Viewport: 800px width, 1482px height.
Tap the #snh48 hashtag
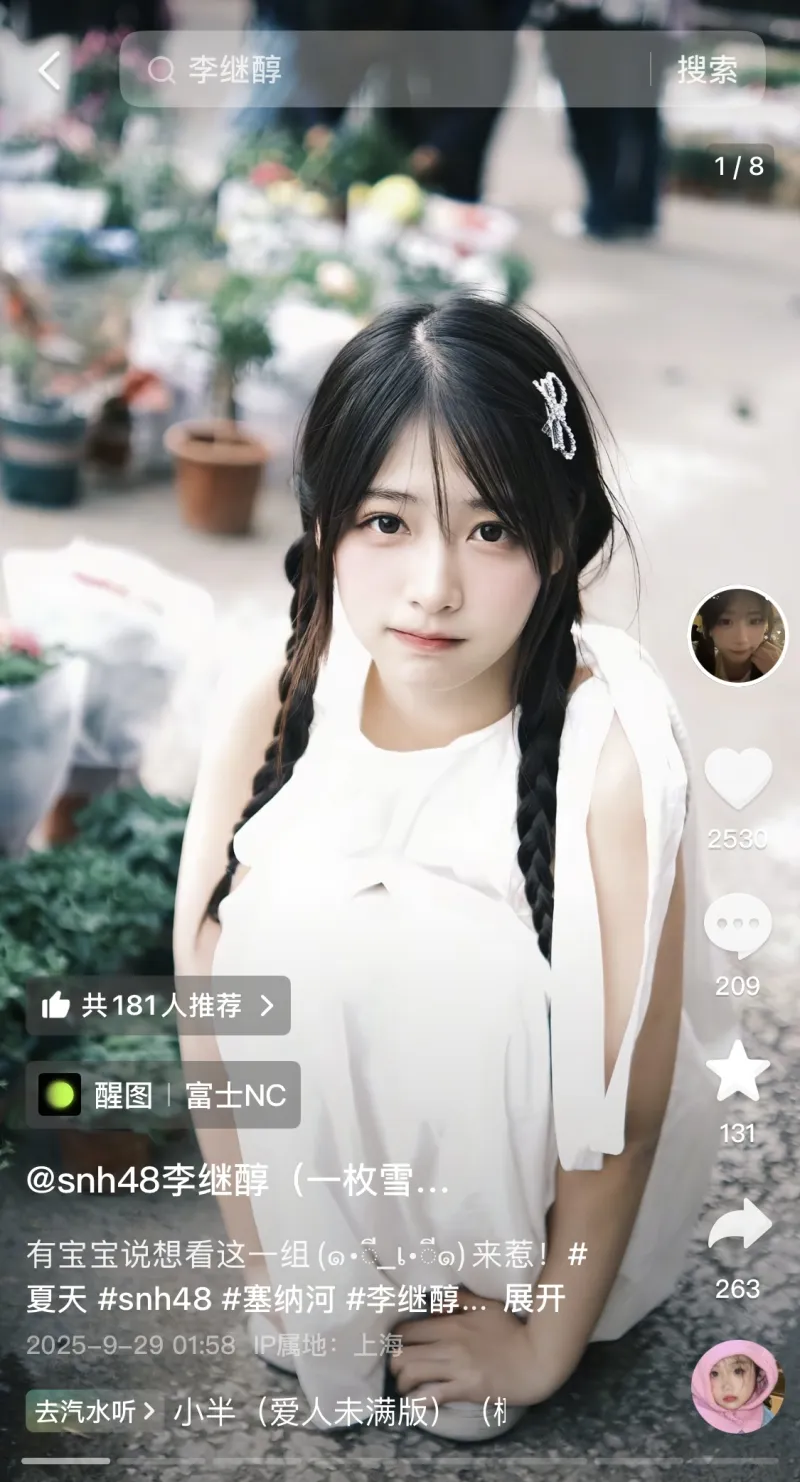point(155,1298)
